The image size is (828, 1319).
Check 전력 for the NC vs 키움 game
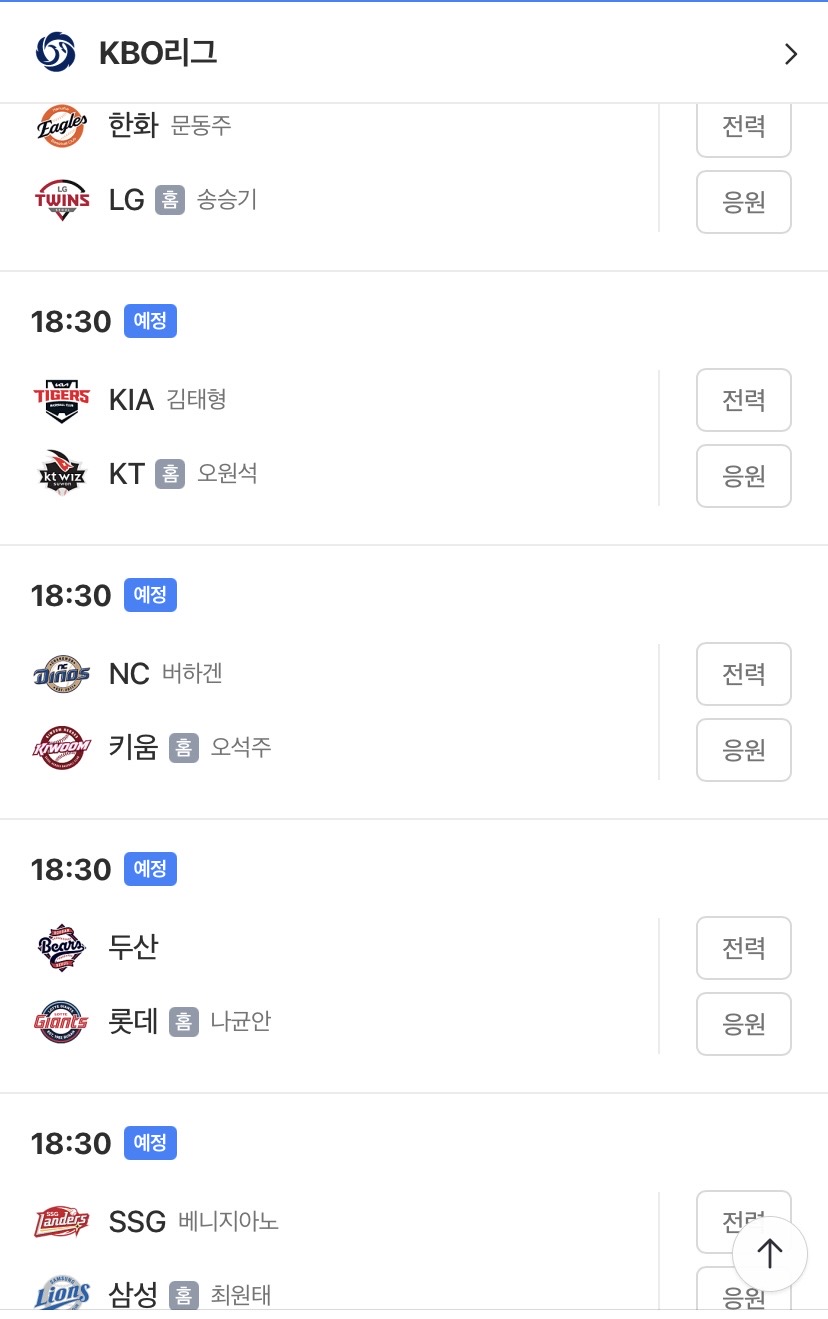click(743, 674)
